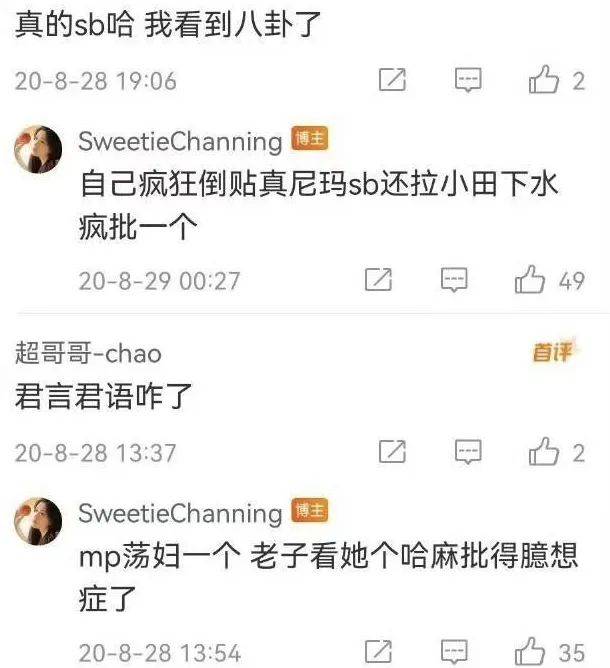Open comment icon on the 00:27 reply
The height and width of the screenshot is (668, 610).
[455, 281]
